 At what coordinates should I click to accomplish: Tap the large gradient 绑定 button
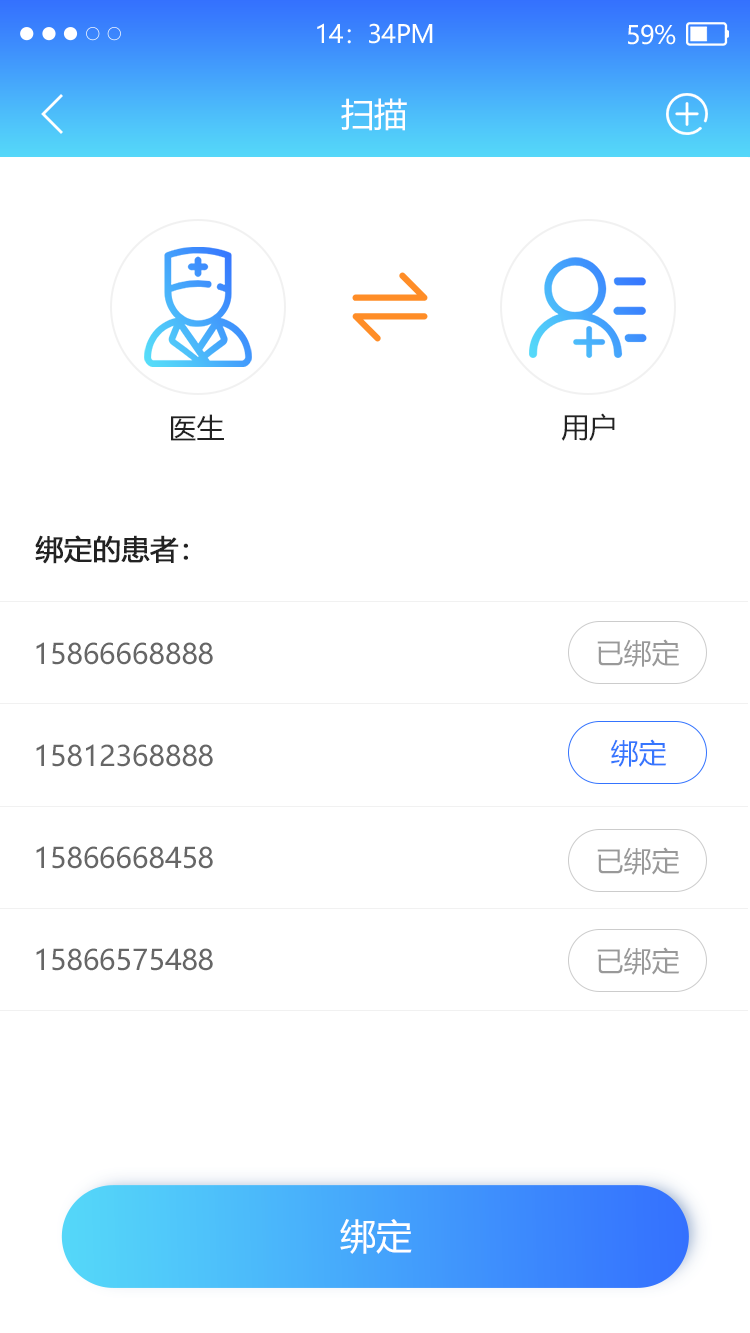point(375,1236)
